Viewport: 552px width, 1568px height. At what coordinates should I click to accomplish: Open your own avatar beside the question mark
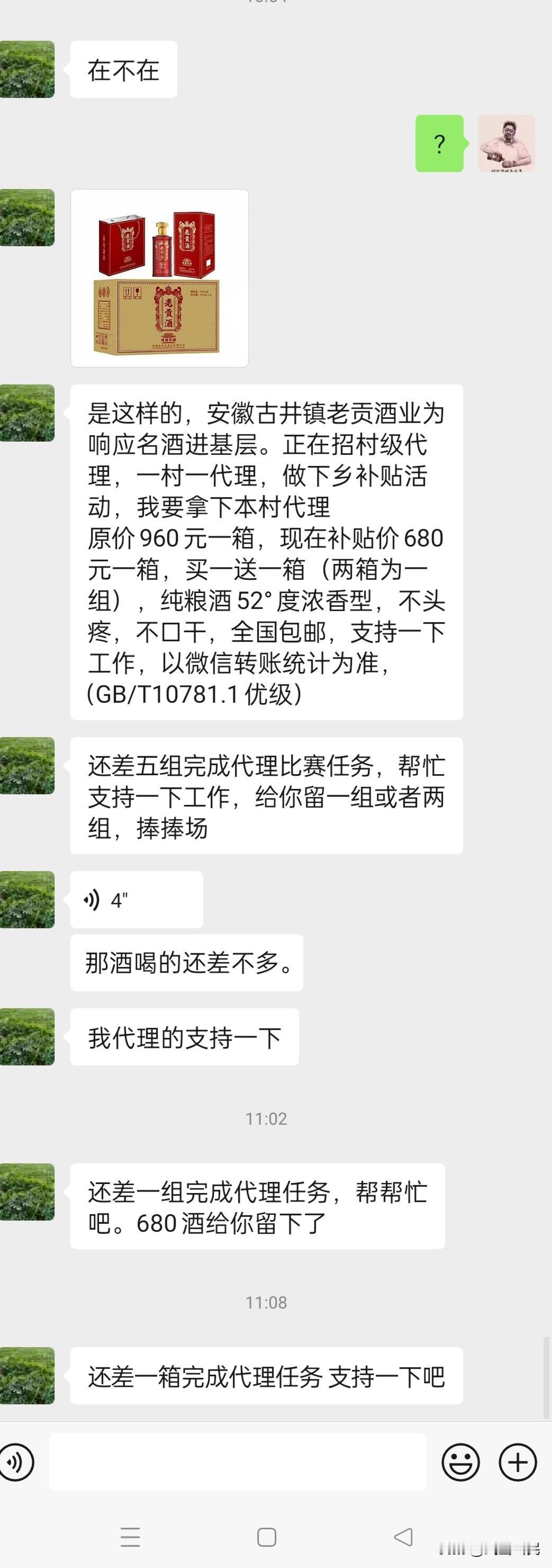click(506, 144)
